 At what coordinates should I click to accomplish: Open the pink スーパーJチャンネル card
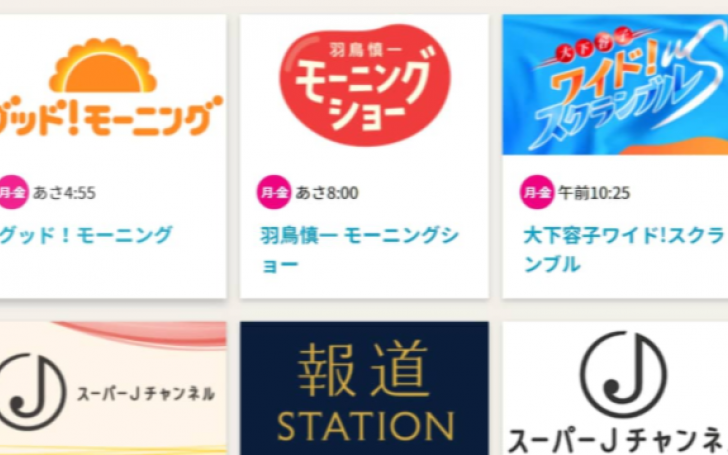point(110,390)
